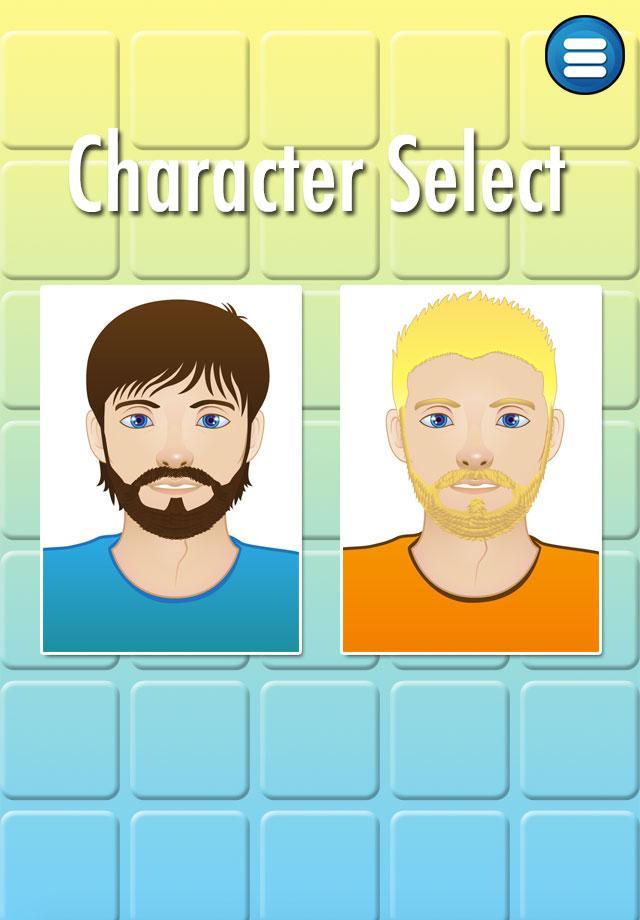Open the blue hamburger menu button
Screen dimensions: 640x920
click(x=585, y=56)
